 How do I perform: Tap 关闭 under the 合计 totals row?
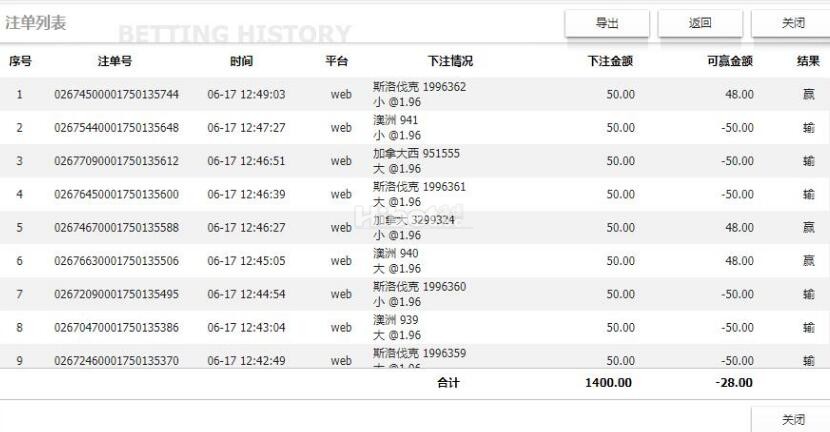pos(791,419)
